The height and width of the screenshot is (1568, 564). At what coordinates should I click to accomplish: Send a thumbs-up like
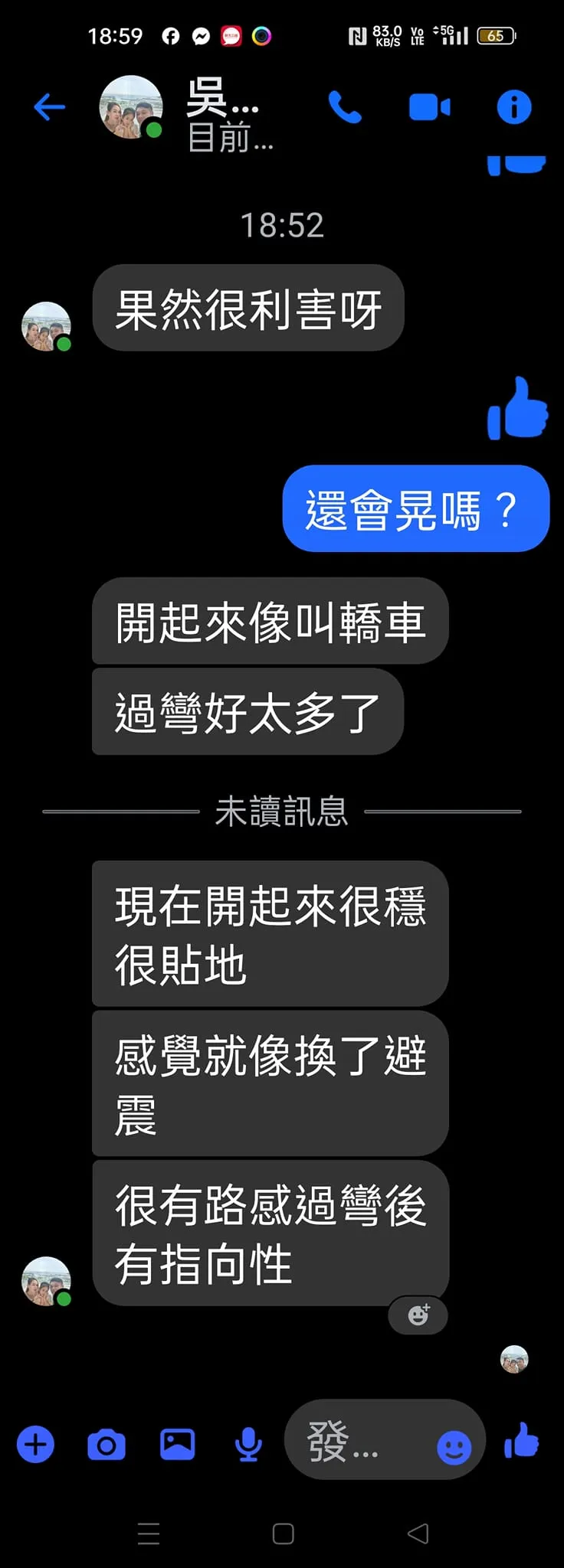522,1441
